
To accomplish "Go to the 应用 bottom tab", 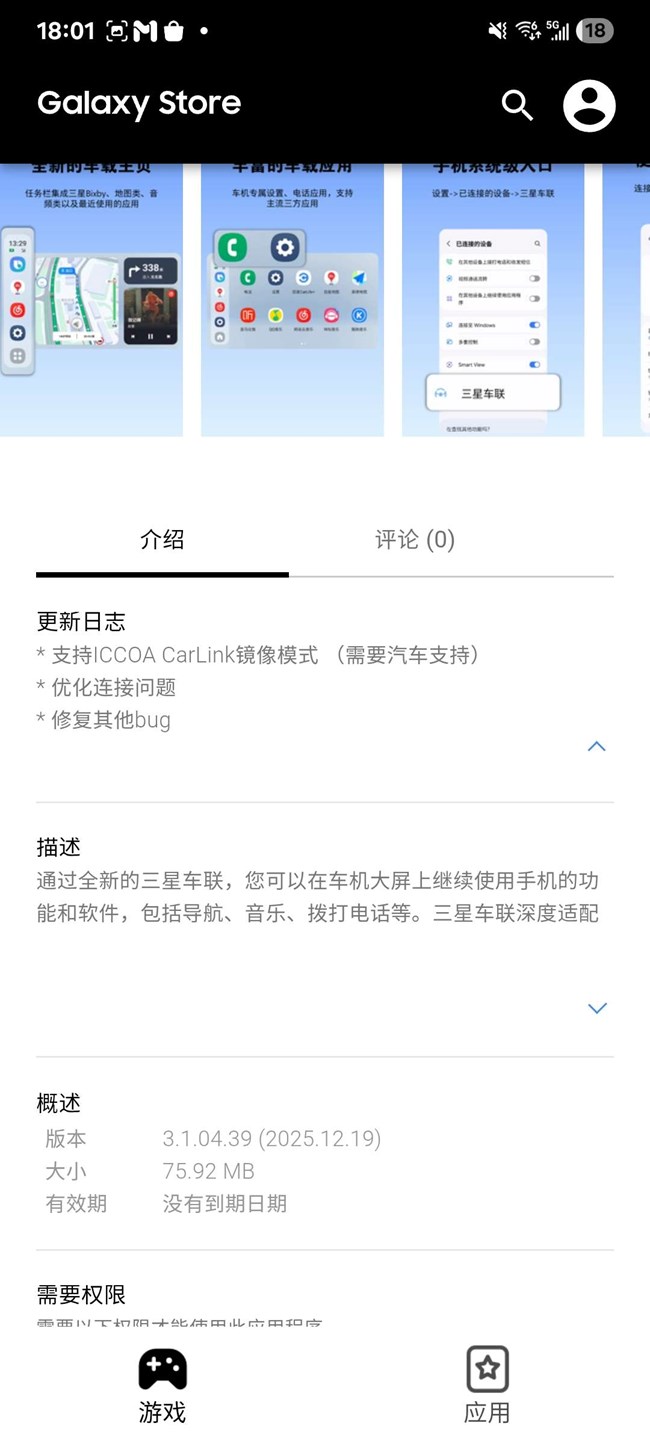I will coord(487,1385).
